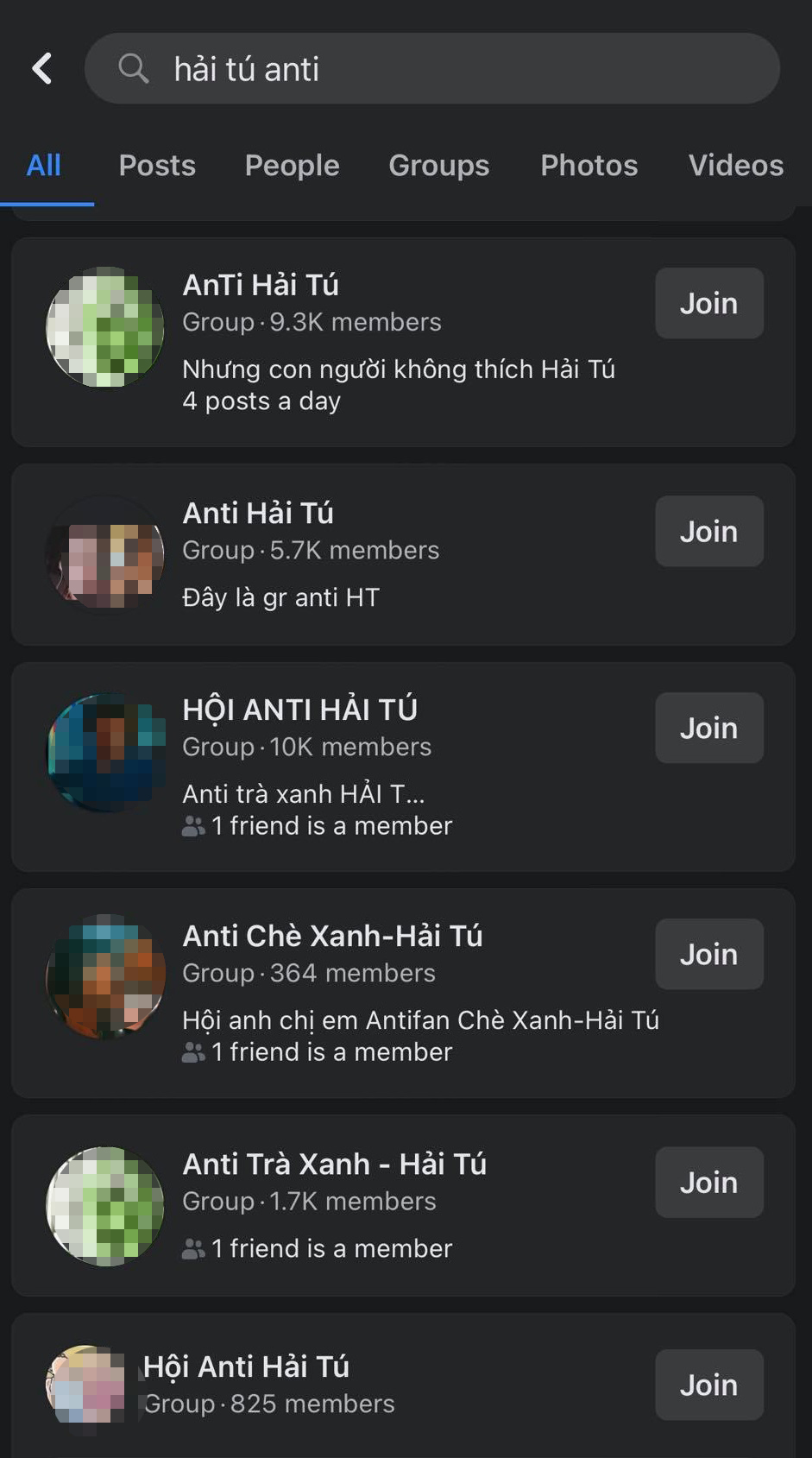Open the Anti Hải Tú 5.7K group result

258,513
